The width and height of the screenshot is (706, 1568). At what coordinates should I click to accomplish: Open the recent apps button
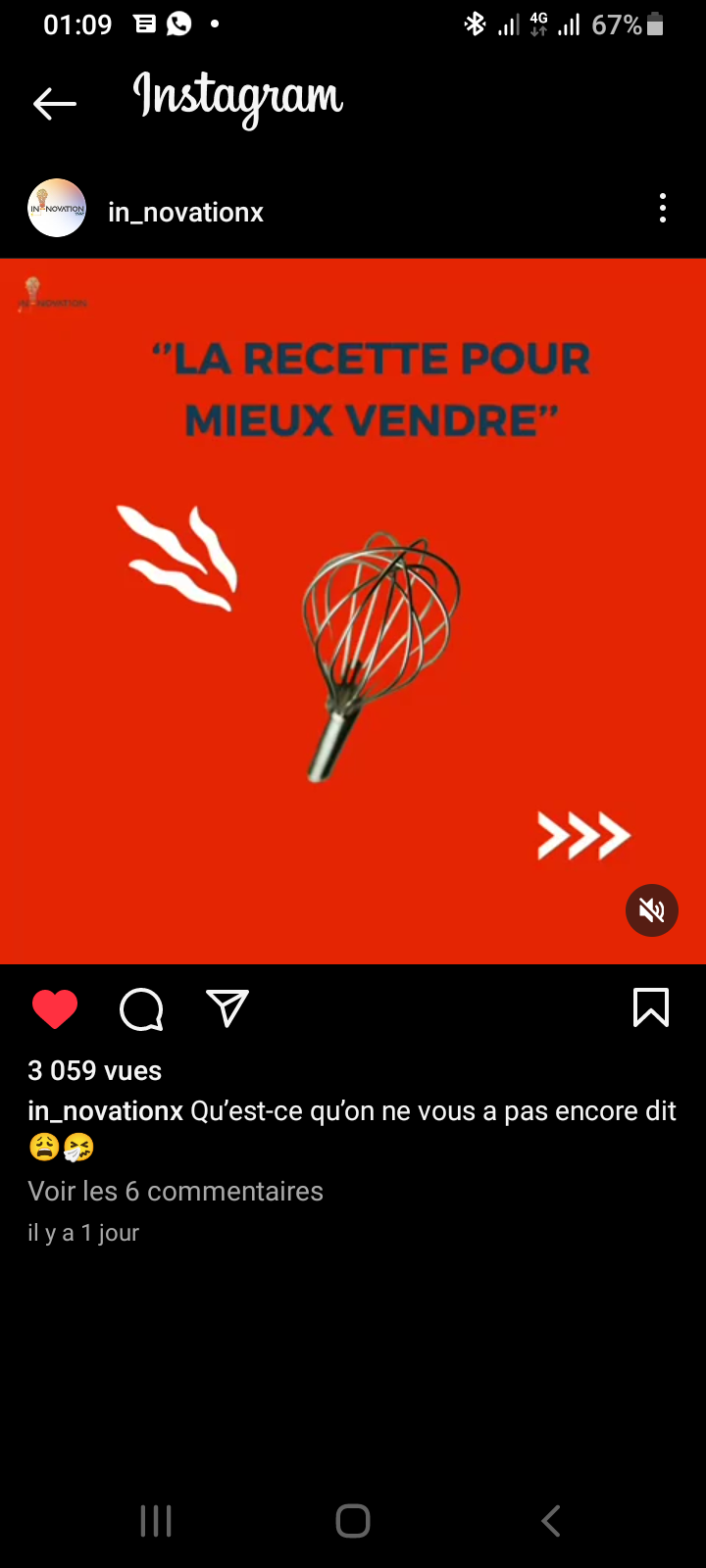[x=156, y=1521]
